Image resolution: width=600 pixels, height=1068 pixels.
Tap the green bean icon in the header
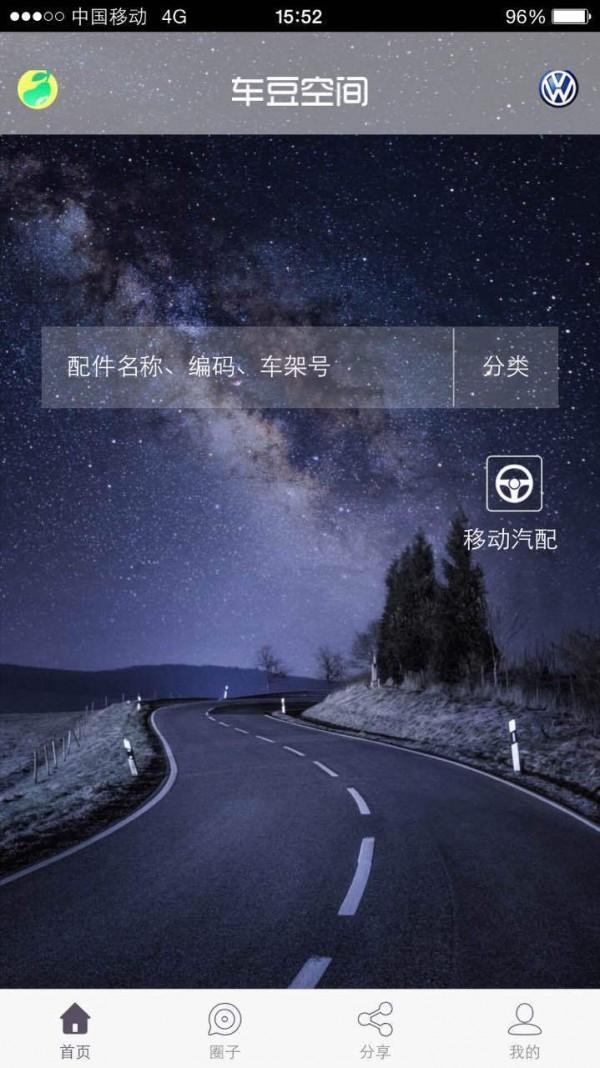pos(37,89)
